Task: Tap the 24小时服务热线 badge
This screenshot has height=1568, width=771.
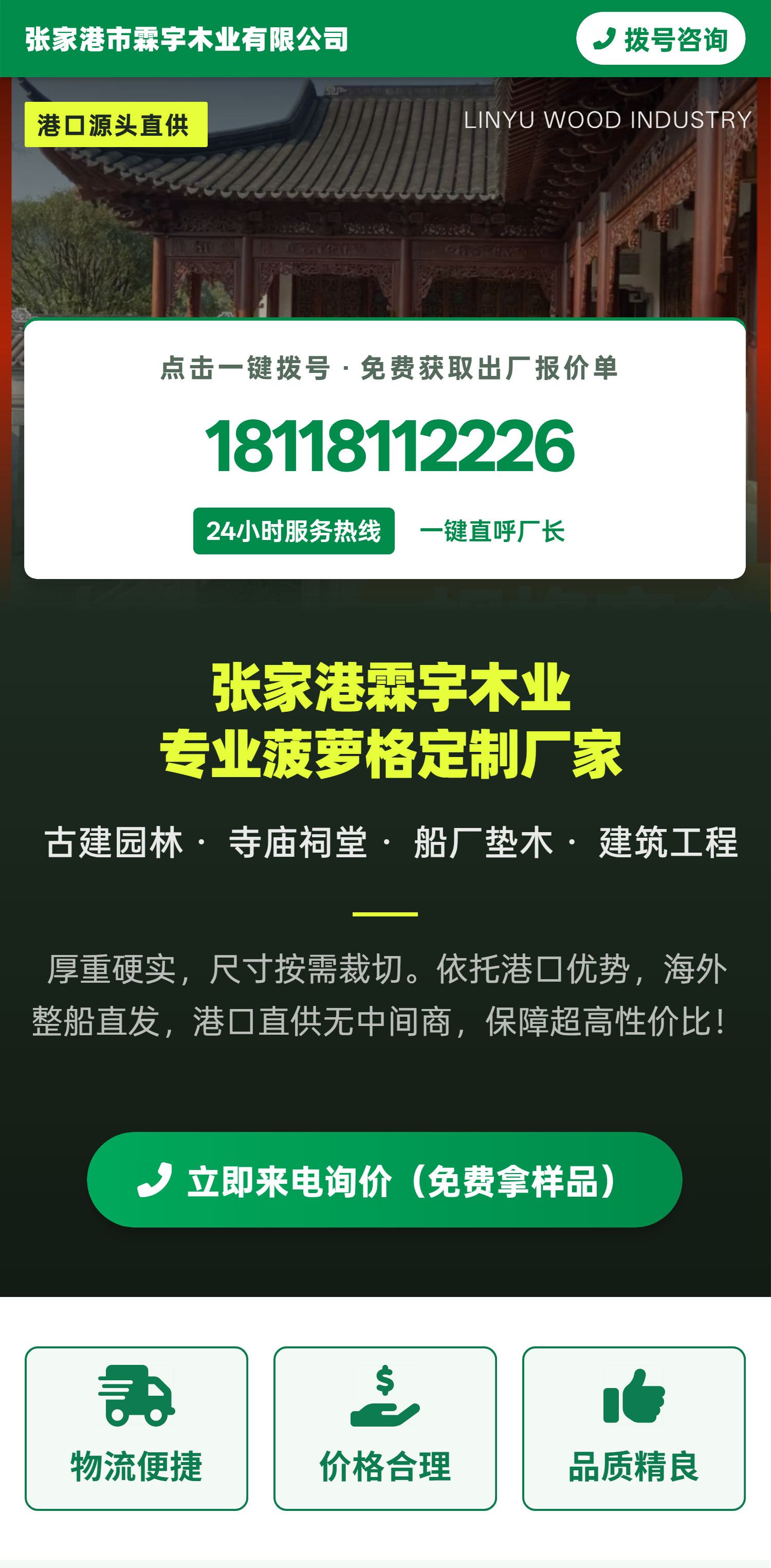Action: (294, 531)
